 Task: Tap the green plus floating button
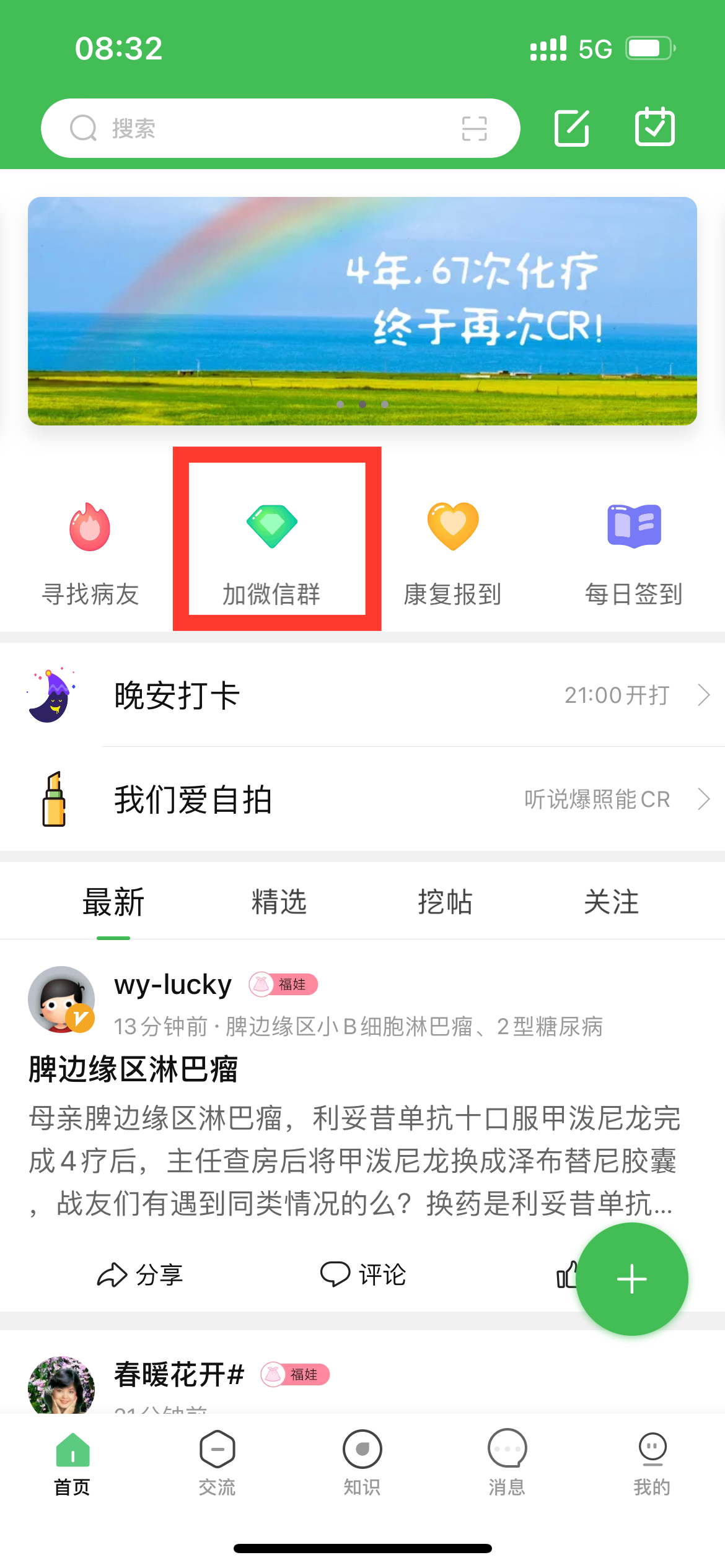click(632, 1279)
